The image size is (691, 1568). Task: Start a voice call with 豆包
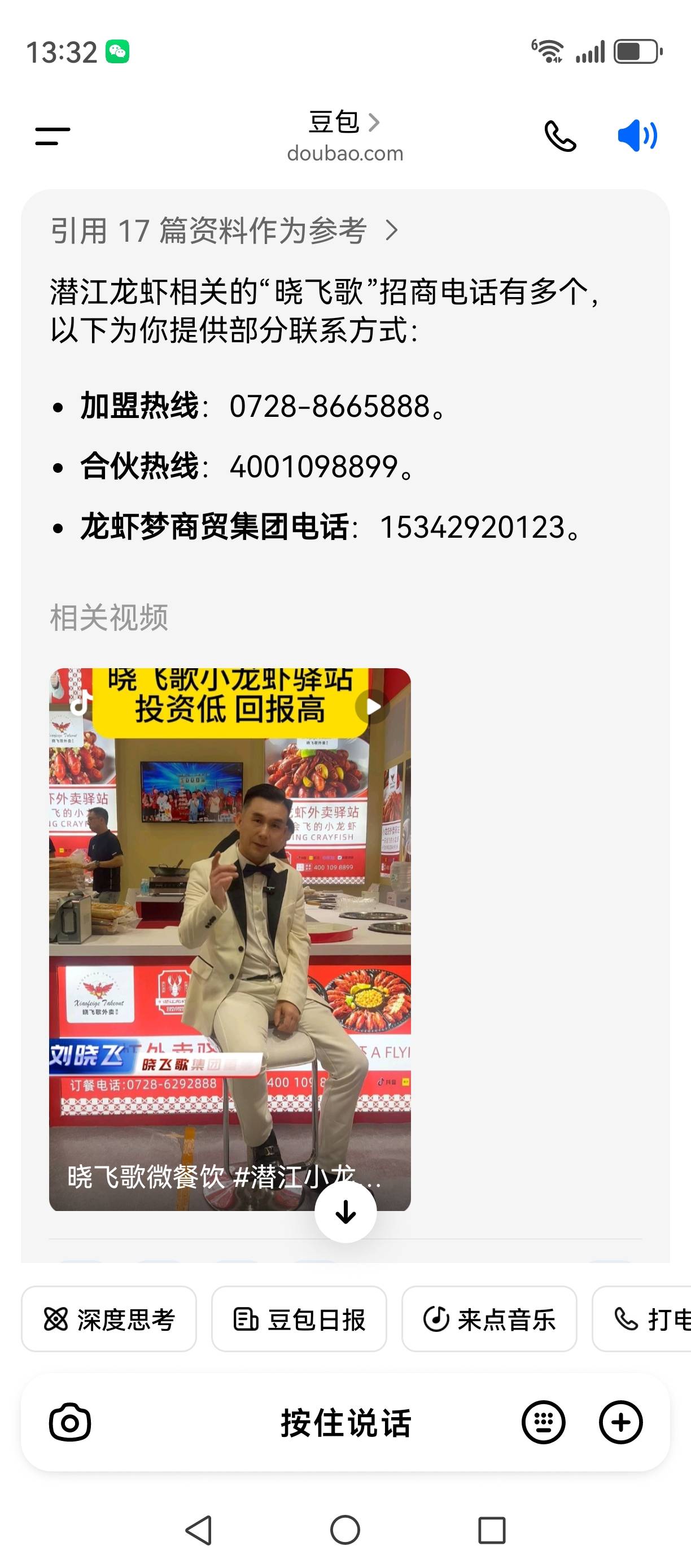coord(559,136)
